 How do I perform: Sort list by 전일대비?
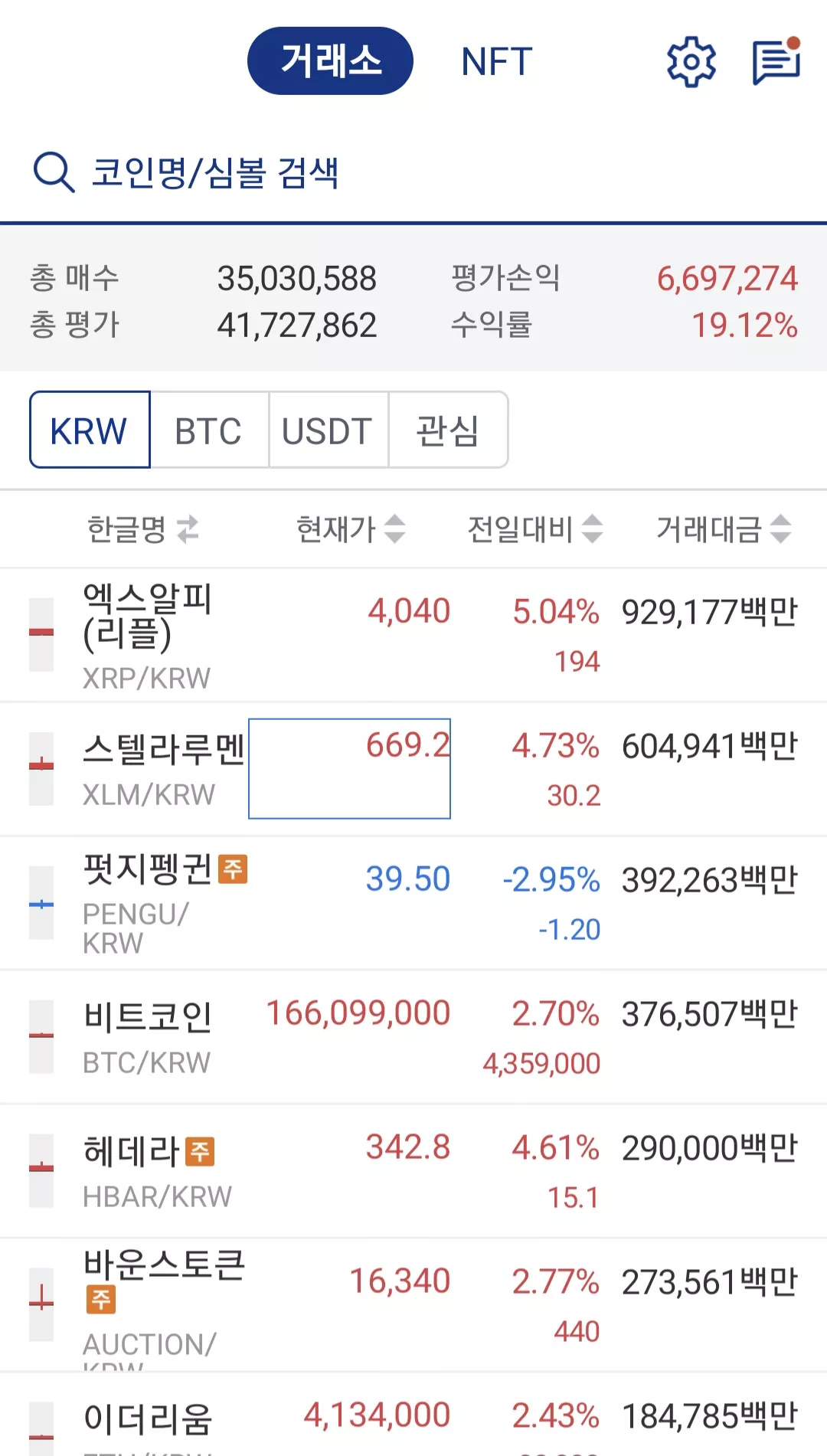click(535, 529)
